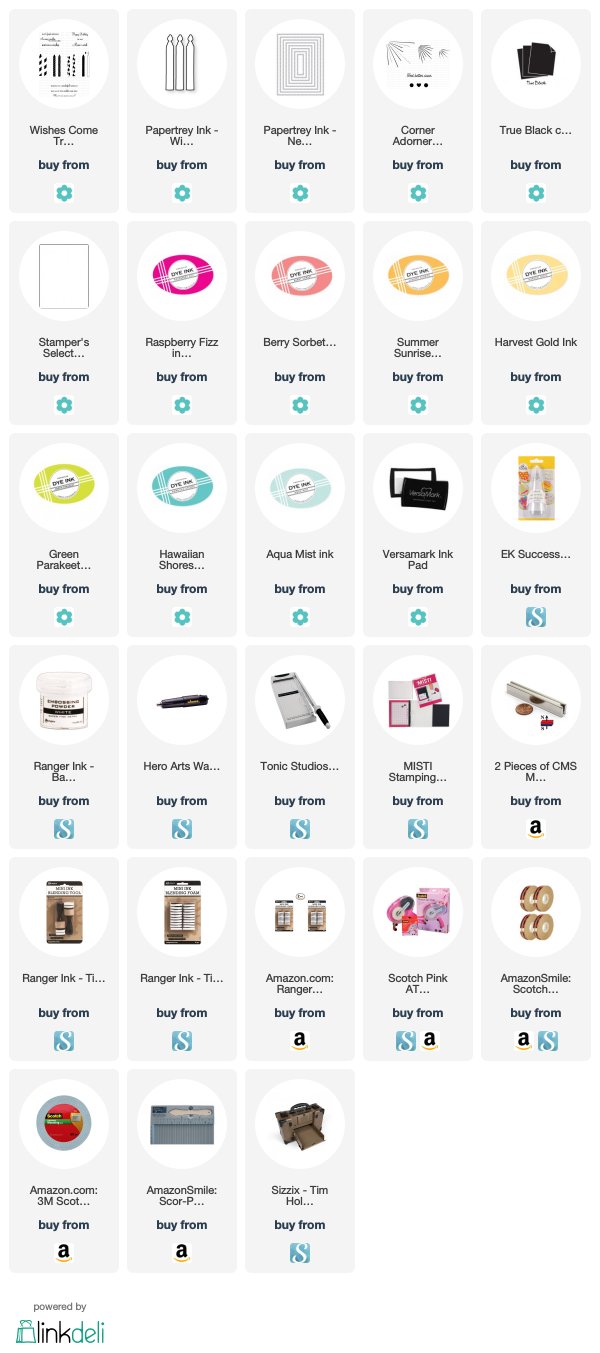Viewport: 600px width, 1353px height.
Task: Open the Tonic Studios trimmer product
Action: 300,747
